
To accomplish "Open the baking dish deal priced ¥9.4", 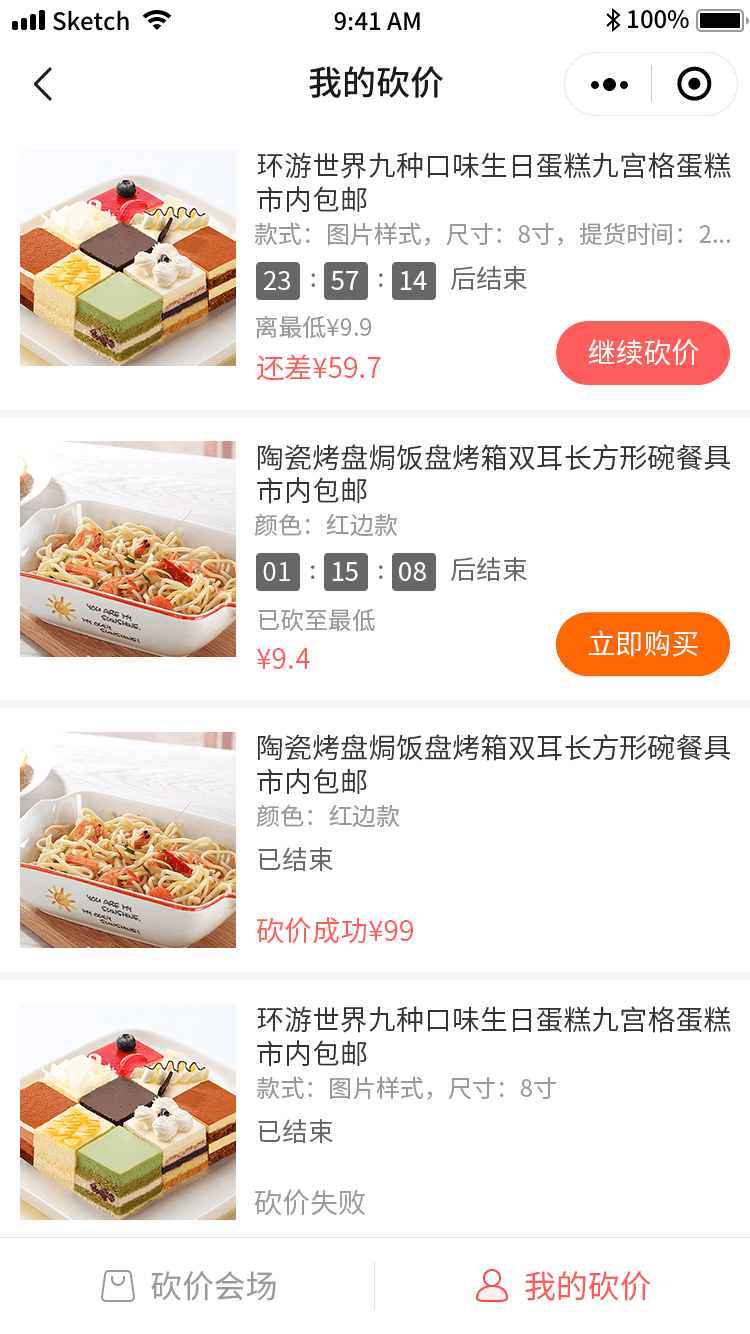I will coord(128,549).
